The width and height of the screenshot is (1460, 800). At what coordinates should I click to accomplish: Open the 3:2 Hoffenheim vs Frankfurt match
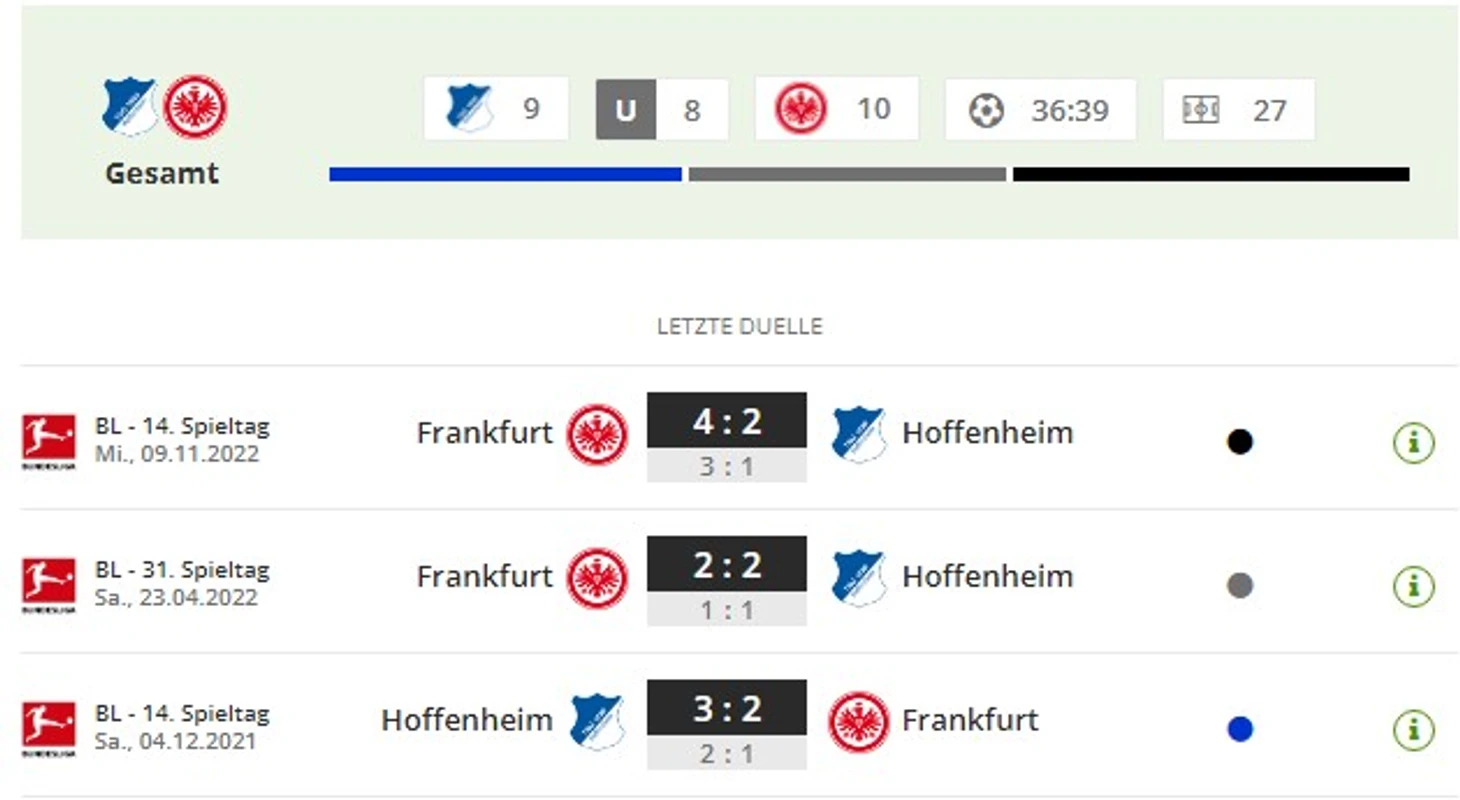726,709
